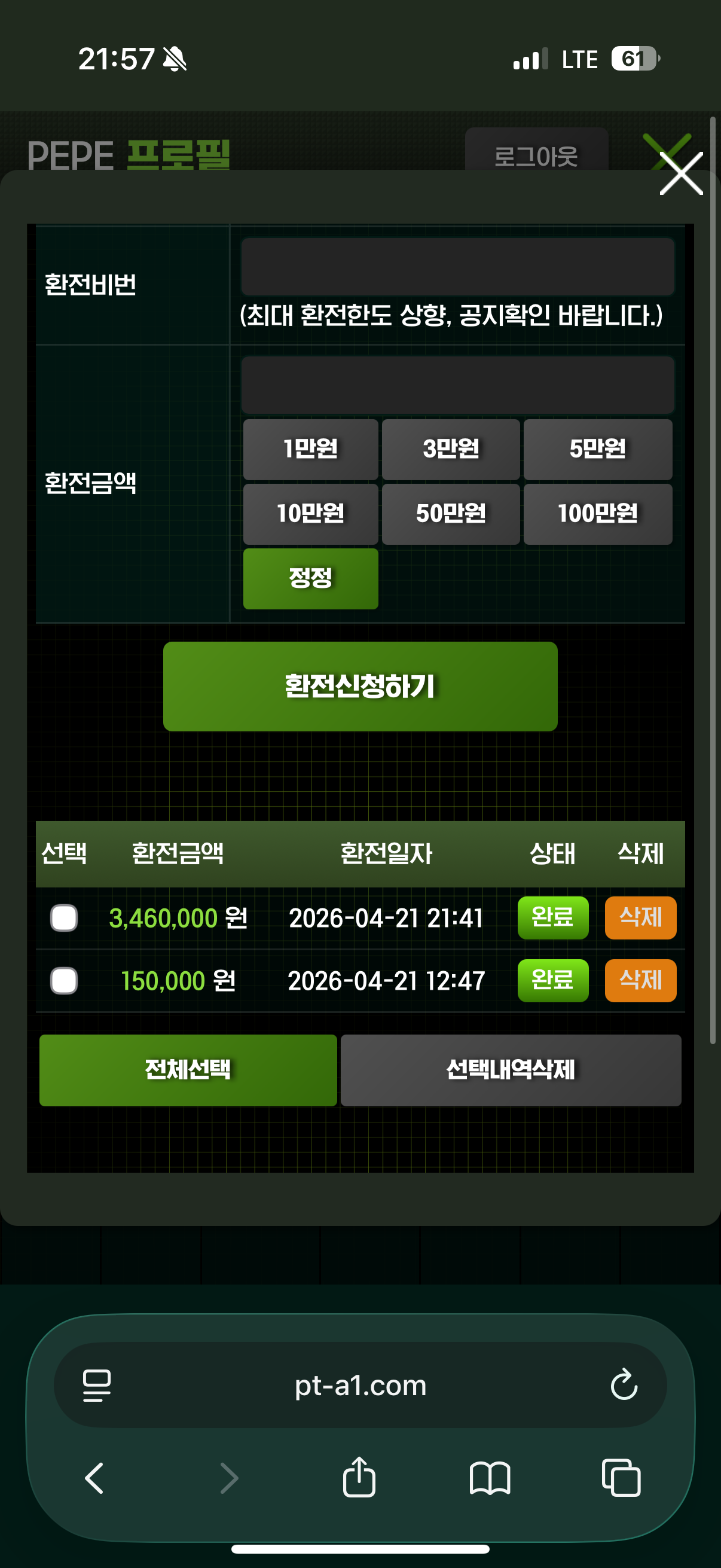Delete the 3,460,000 원 record

(640, 917)
